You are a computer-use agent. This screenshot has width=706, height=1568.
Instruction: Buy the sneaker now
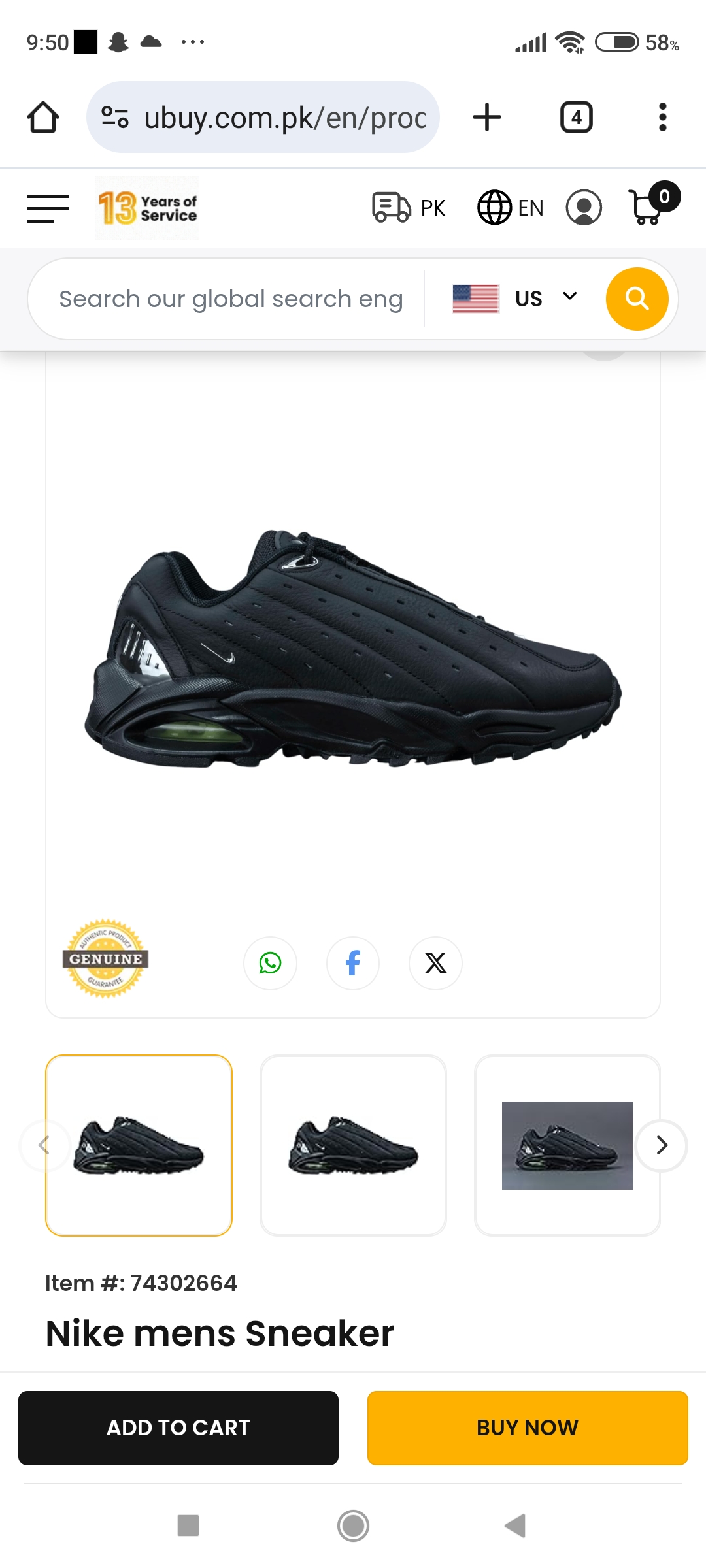coord(528,1428)
